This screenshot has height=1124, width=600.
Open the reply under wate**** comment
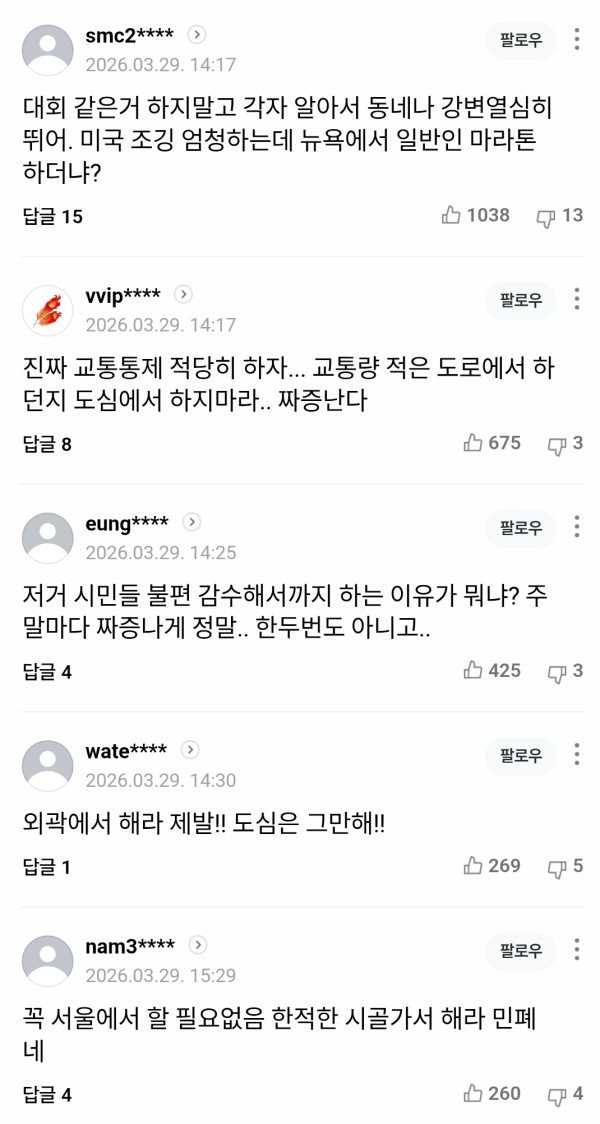coord(47,867)
